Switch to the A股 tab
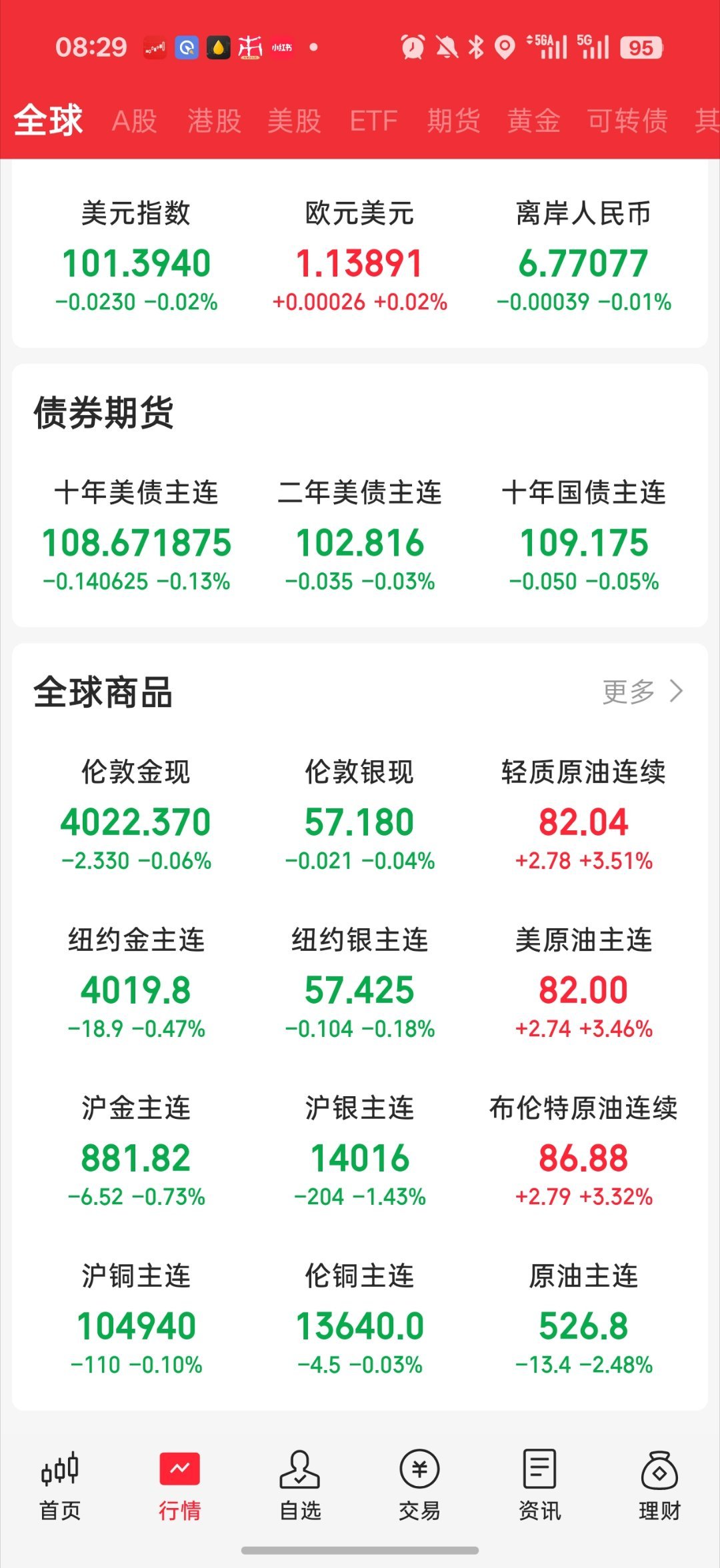This screenshot has width=720, height=1568. tap(135, 121)
